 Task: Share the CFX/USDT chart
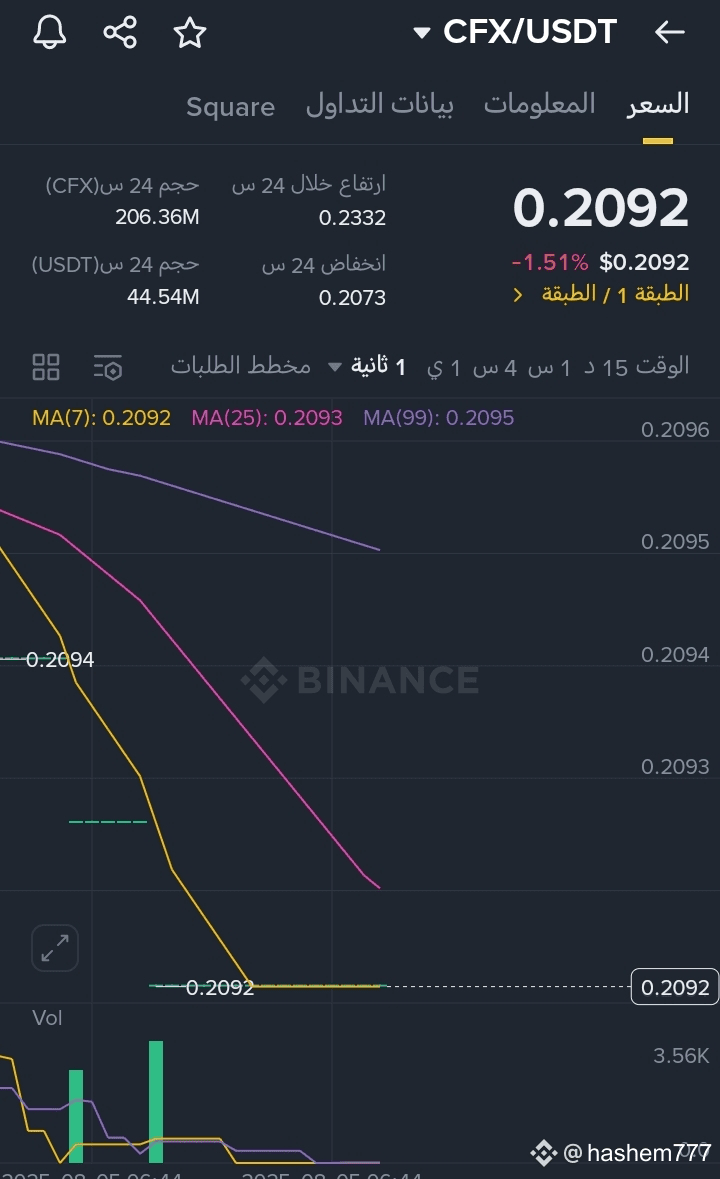point(119,32)
